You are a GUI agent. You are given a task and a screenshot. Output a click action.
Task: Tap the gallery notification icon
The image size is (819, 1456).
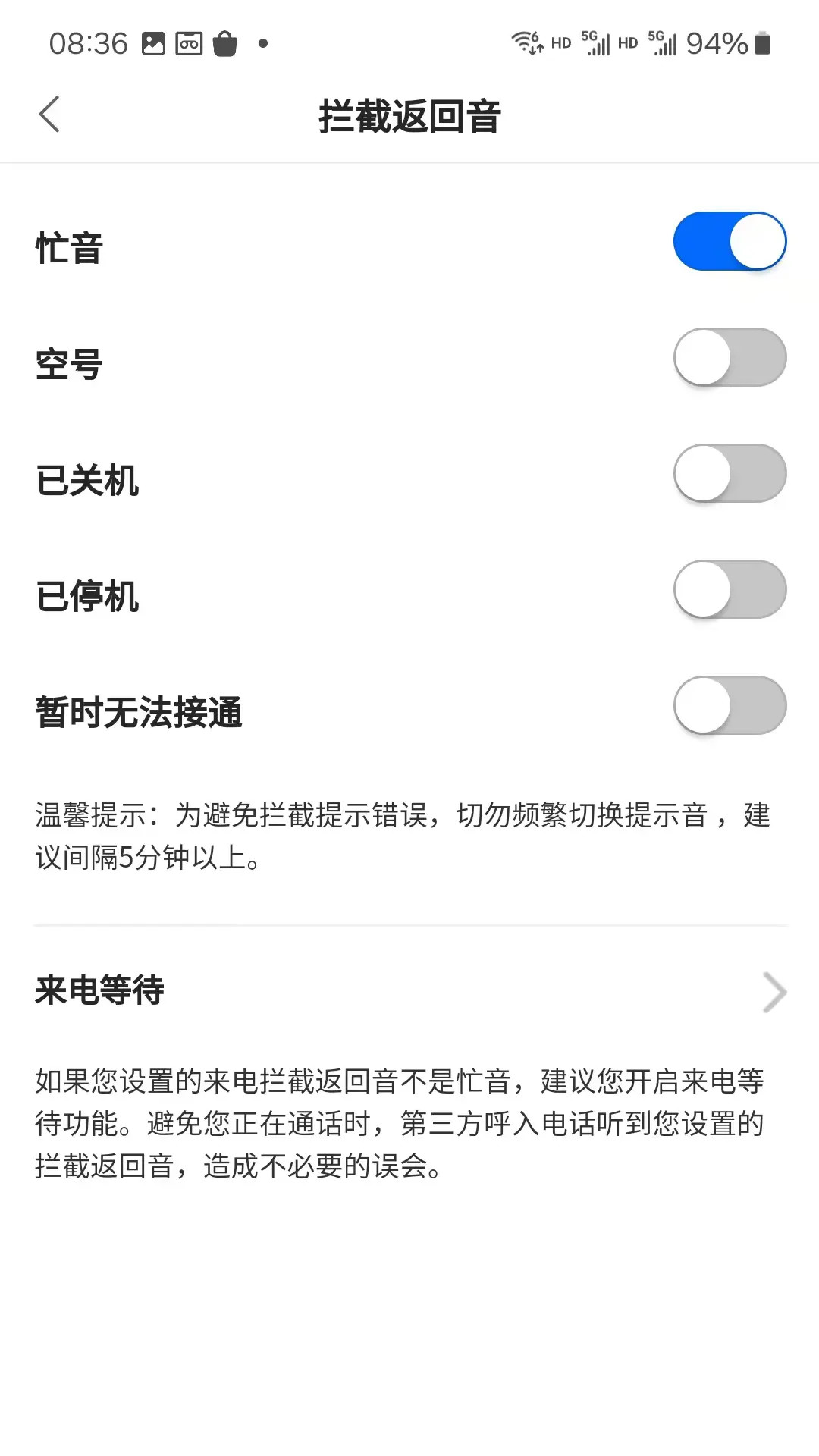point(155,43)
